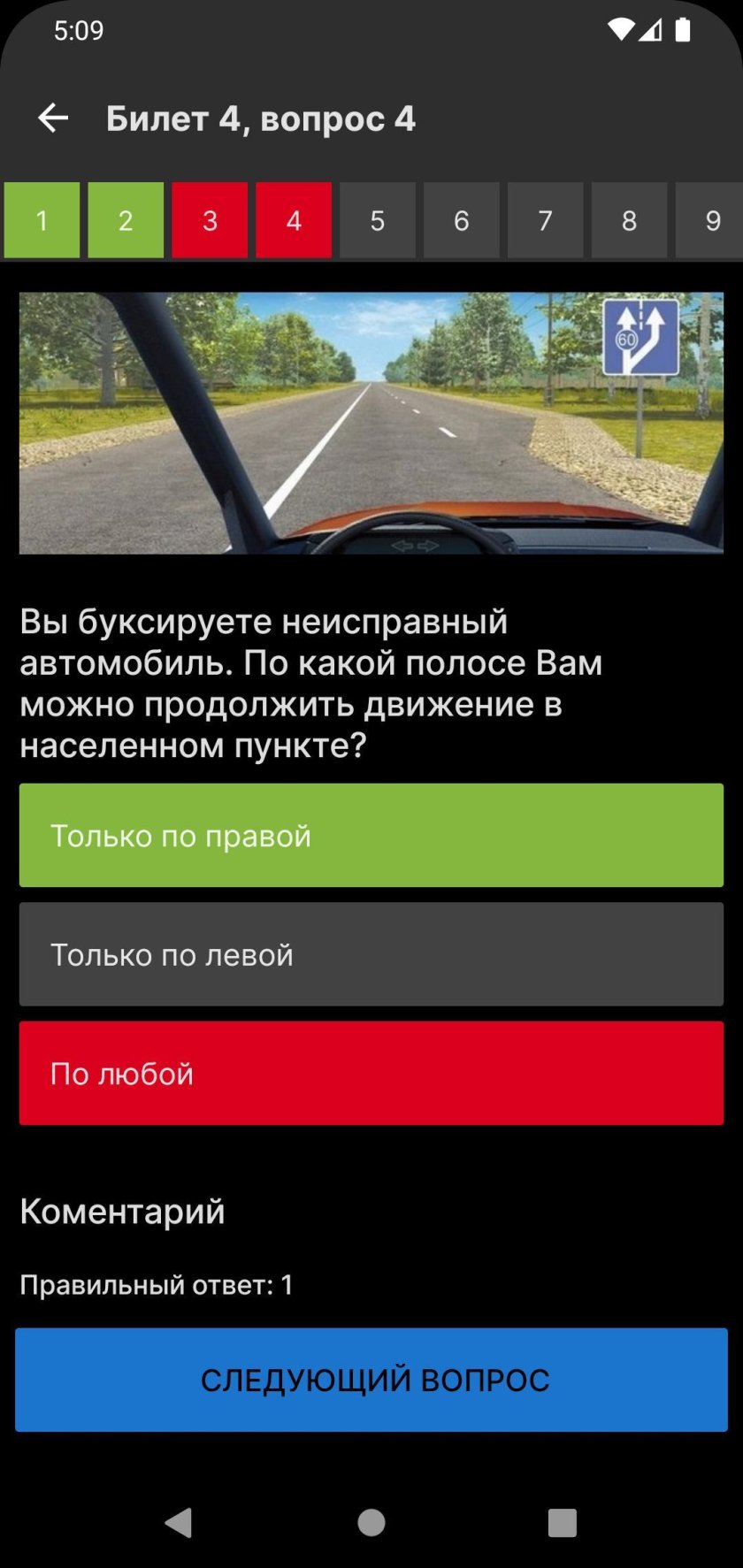Jump to question 2
This screenshot has width=743, height=1568.
[x=126, y=220]
